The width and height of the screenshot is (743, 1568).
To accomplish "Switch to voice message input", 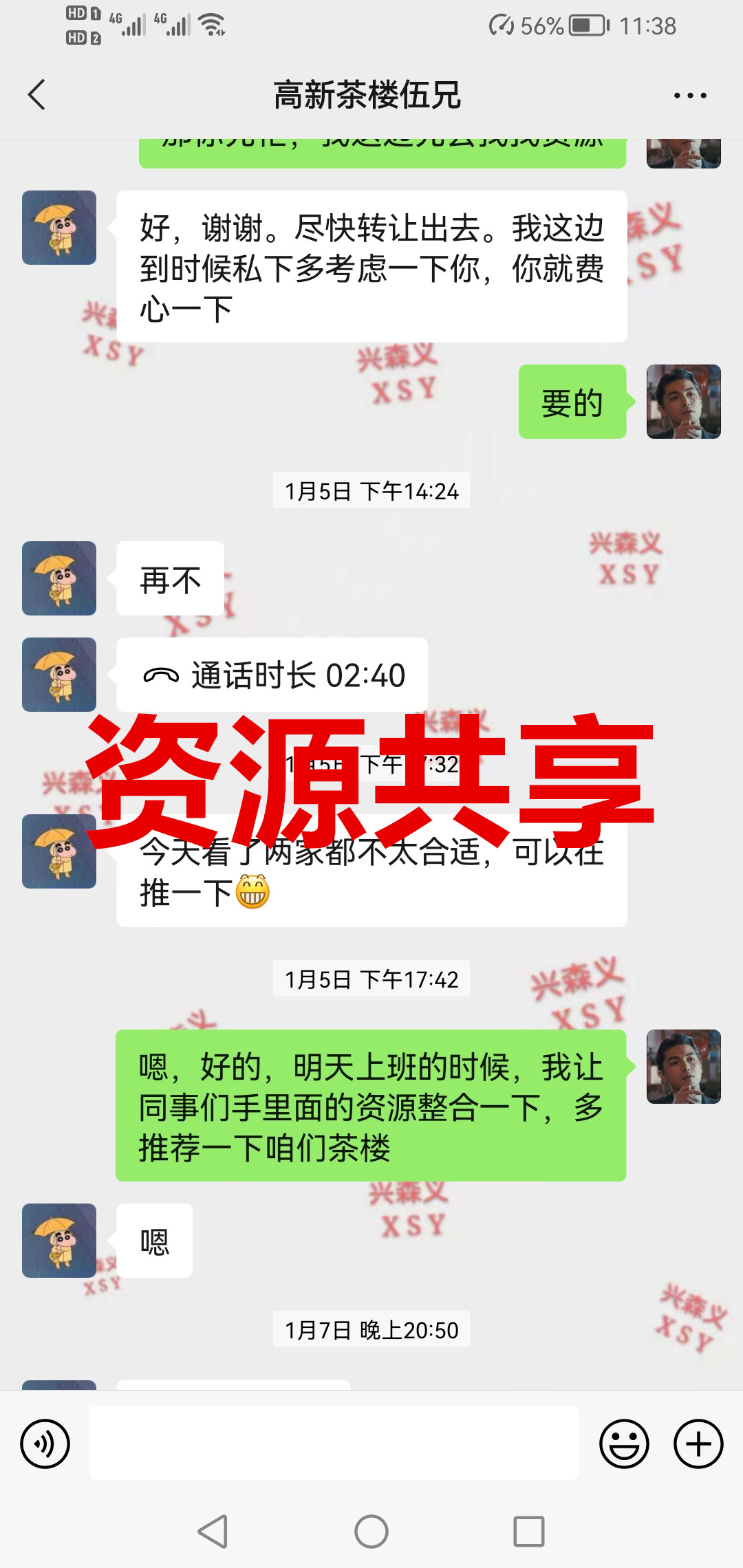I will click(x=45, y=1443).
